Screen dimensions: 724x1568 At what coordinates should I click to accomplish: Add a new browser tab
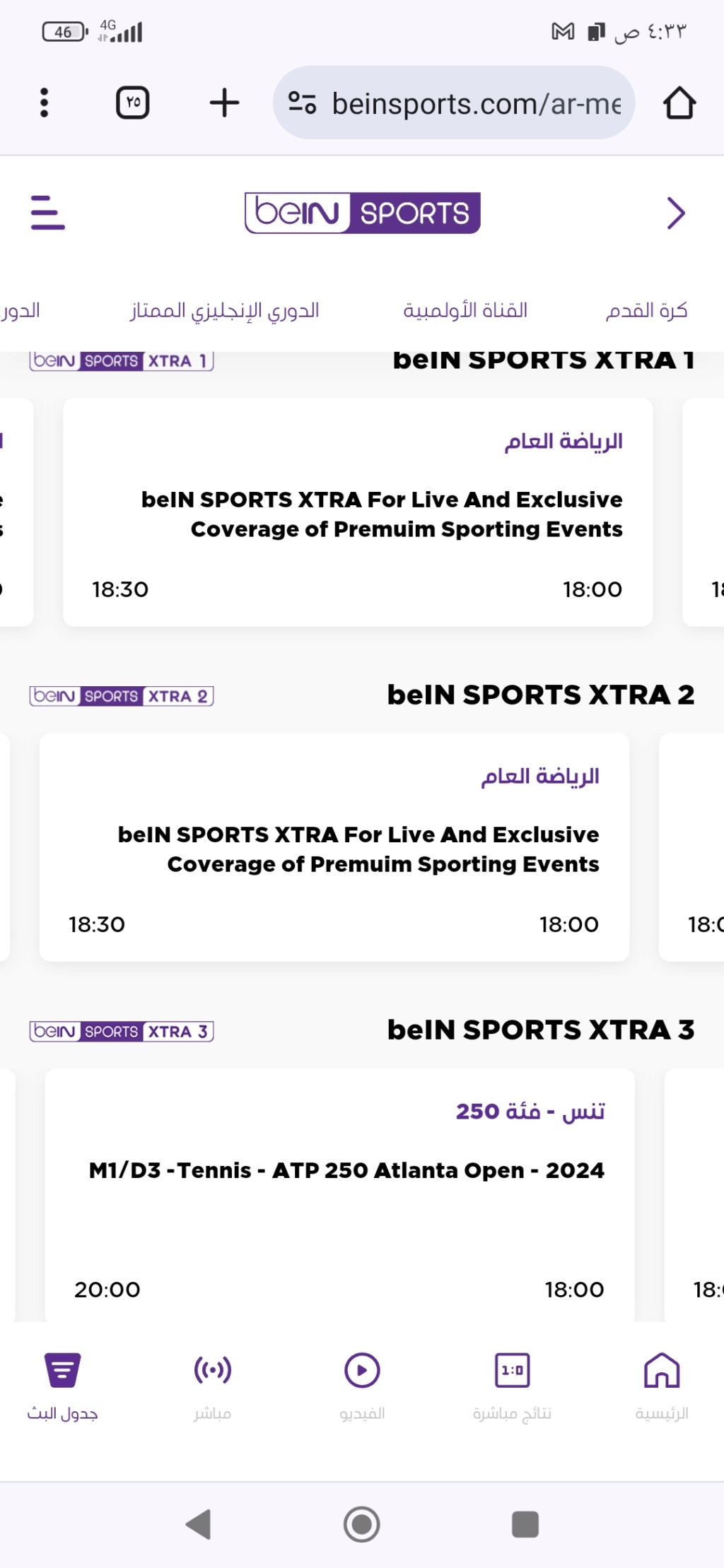point(225,103)
